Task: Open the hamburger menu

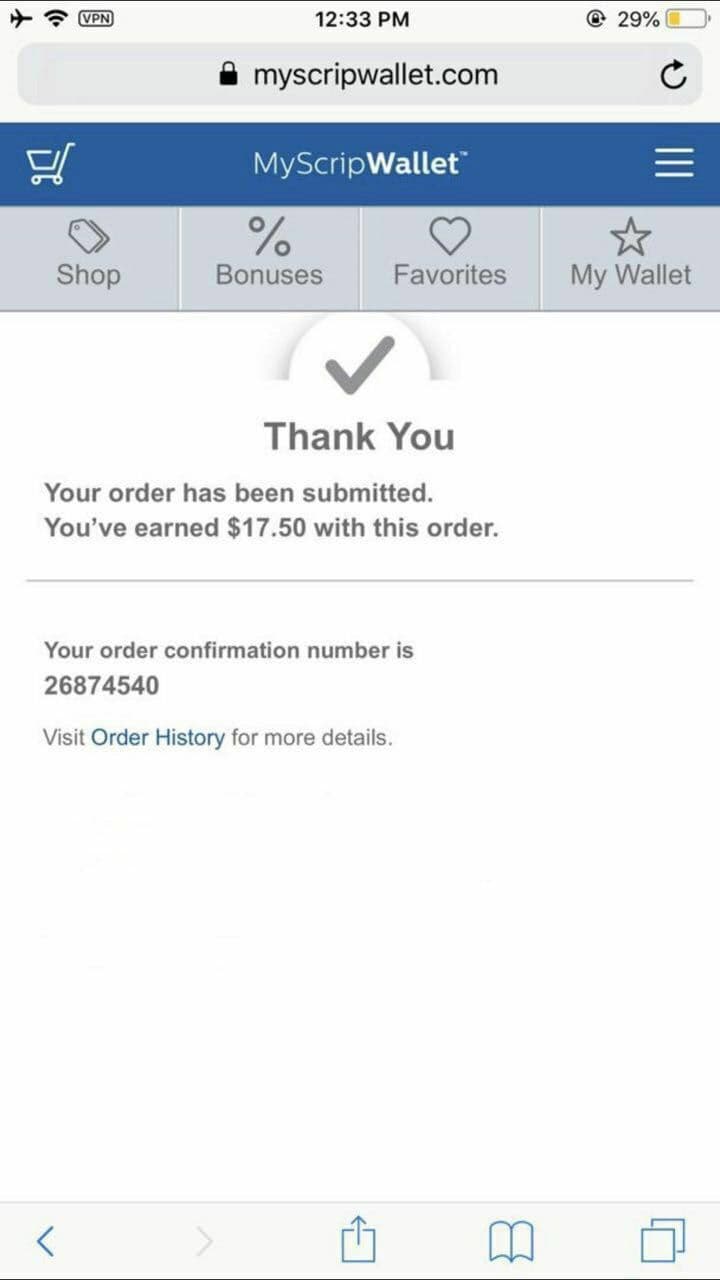Action: 674,163
